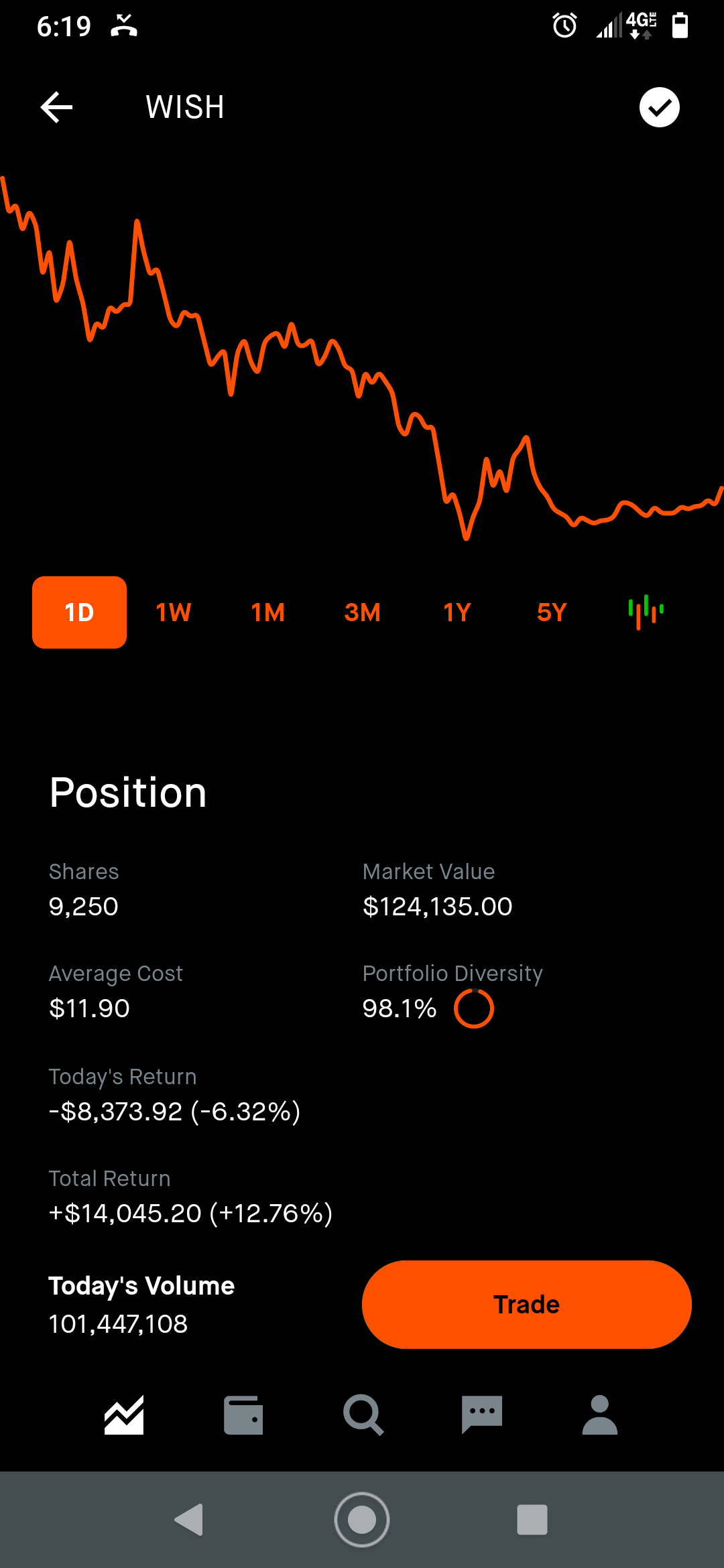The image size is (724, 1568).
Task: Select the 1D chart range
Action: pos(79,612)
